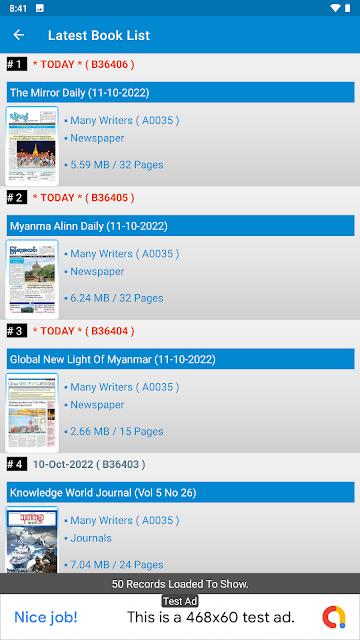Screen dimensions: 360x640
Task: Go back using the top arrow
Action: [x=19, y=35]
